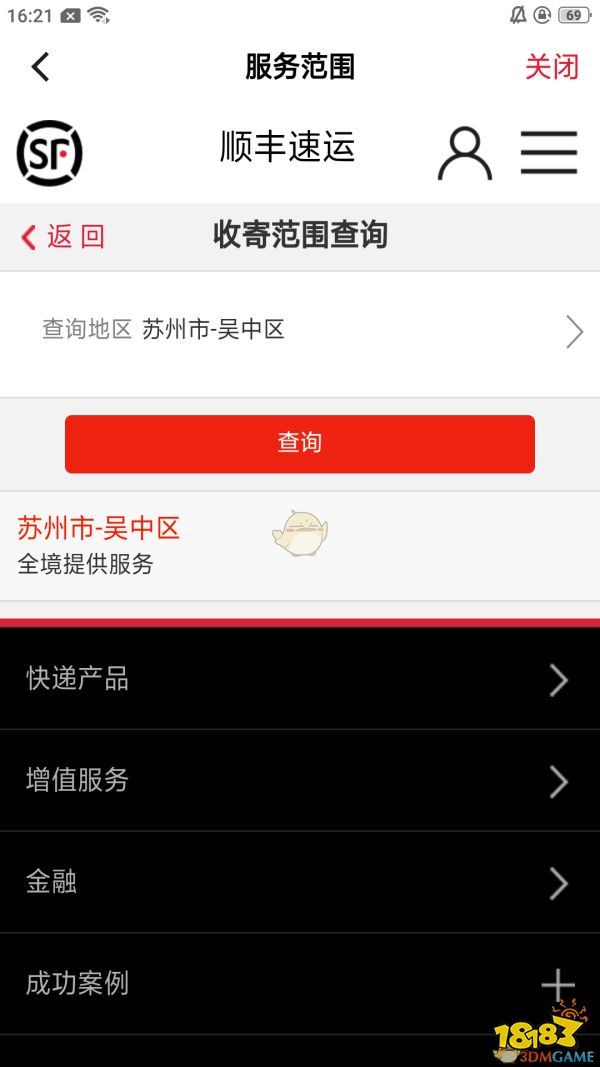Select the 查询地区 region field
The height and width of the screenshot is (1067, 600).
coord(300,331)
